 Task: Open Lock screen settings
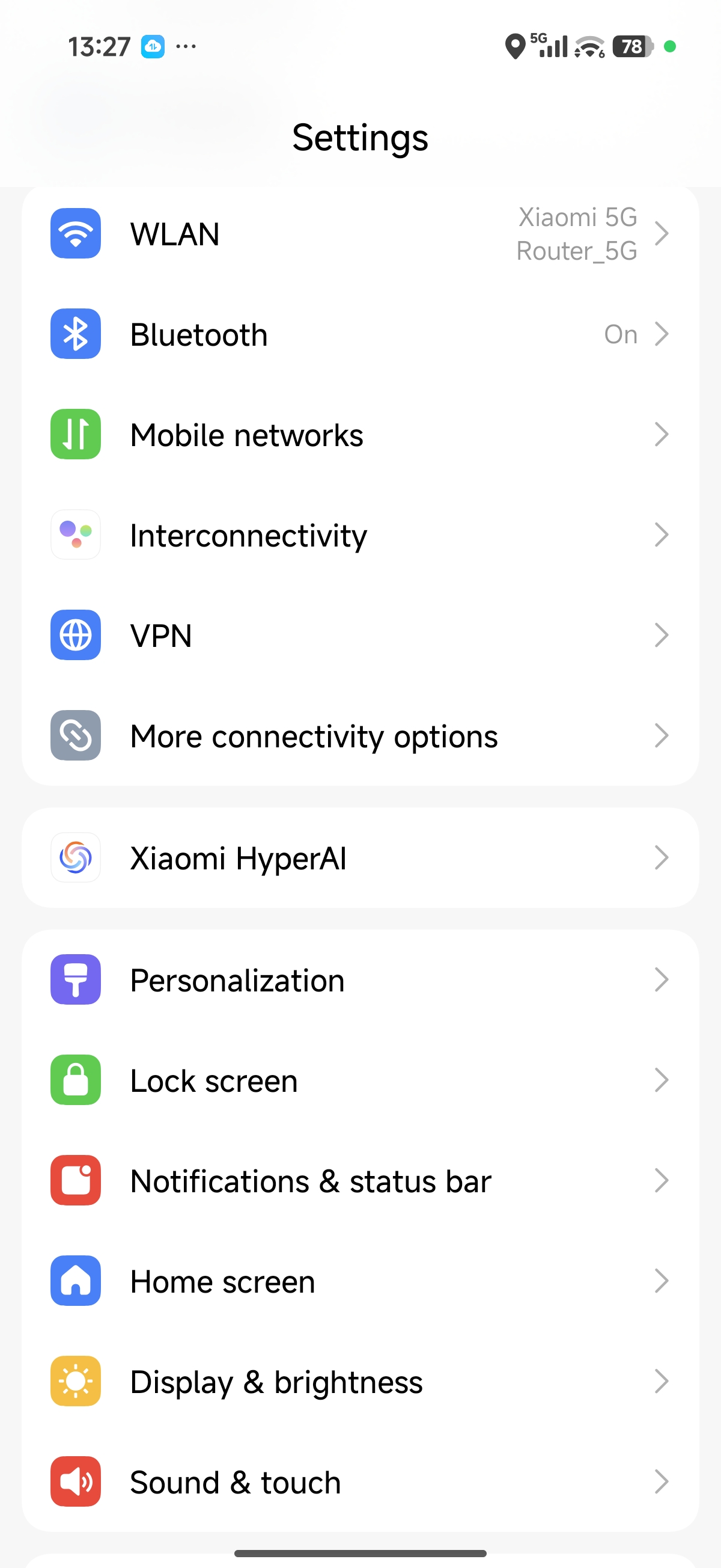click(x=359, y=1080)
